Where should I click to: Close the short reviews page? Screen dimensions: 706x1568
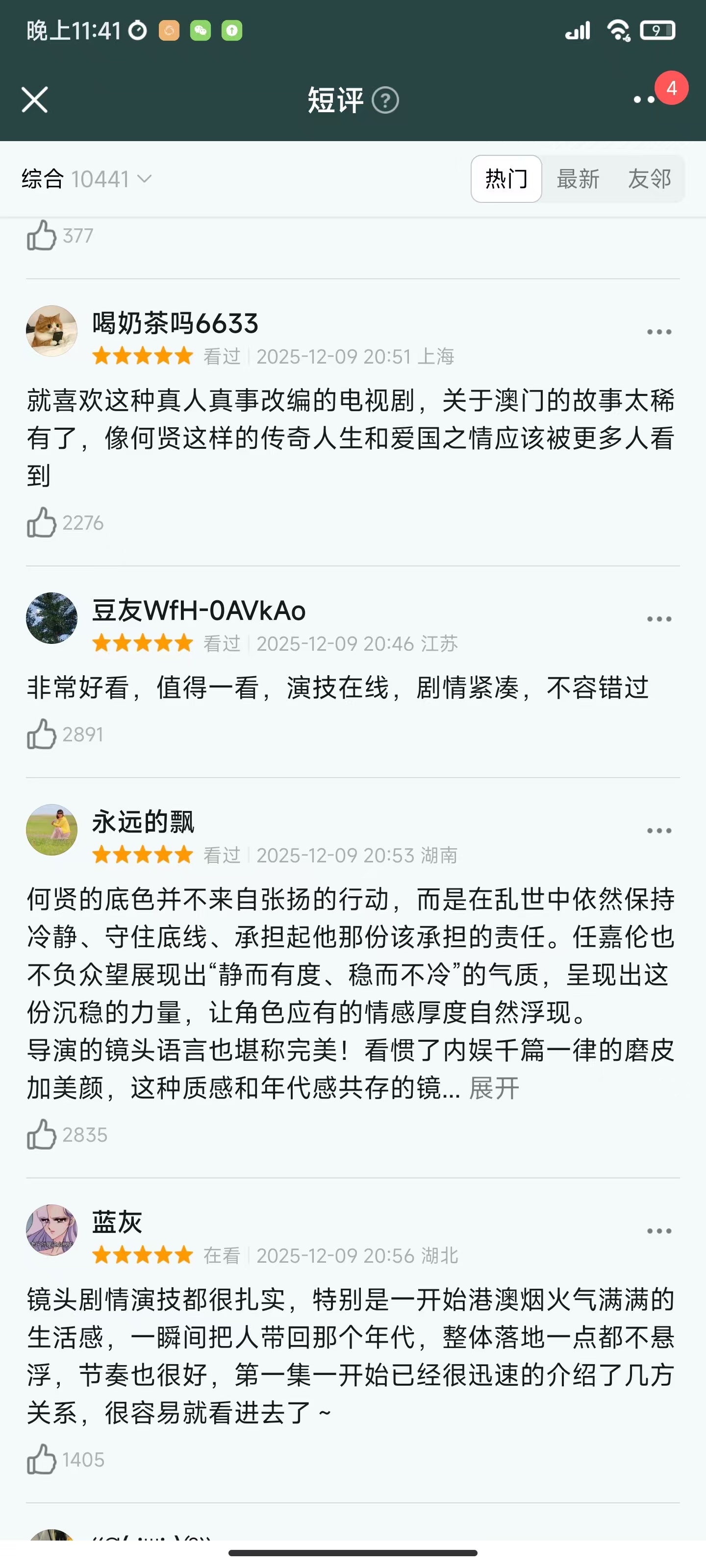coord(35,100)
